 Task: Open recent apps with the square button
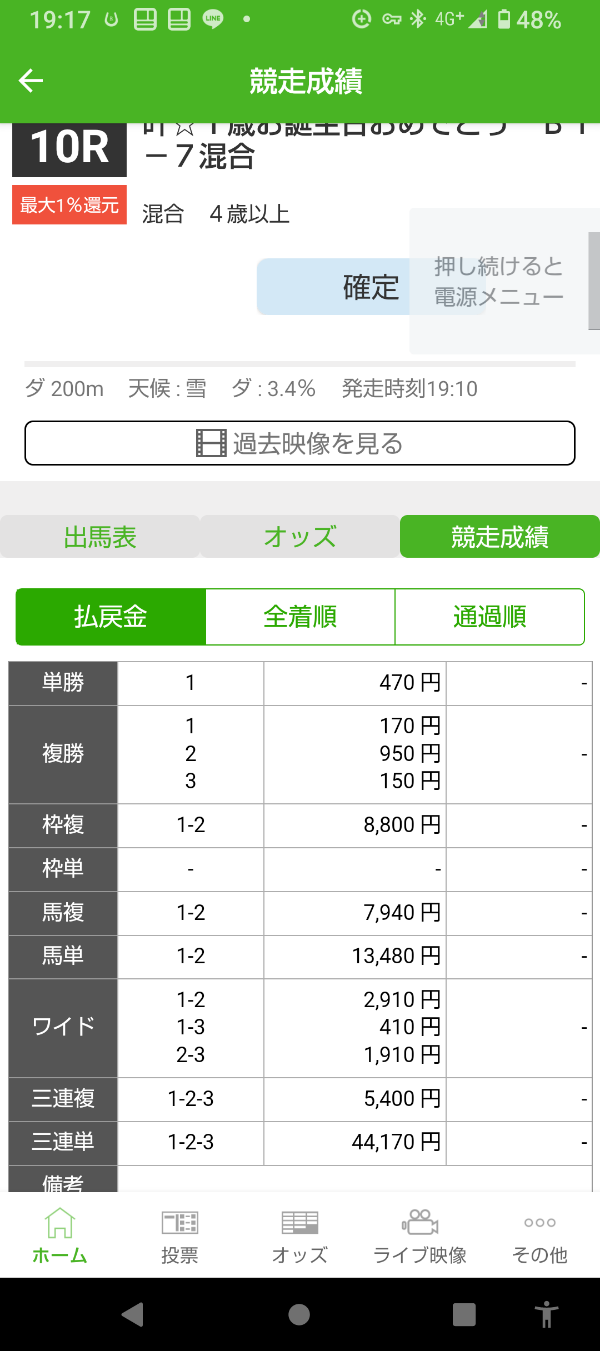pos(464,1314)
